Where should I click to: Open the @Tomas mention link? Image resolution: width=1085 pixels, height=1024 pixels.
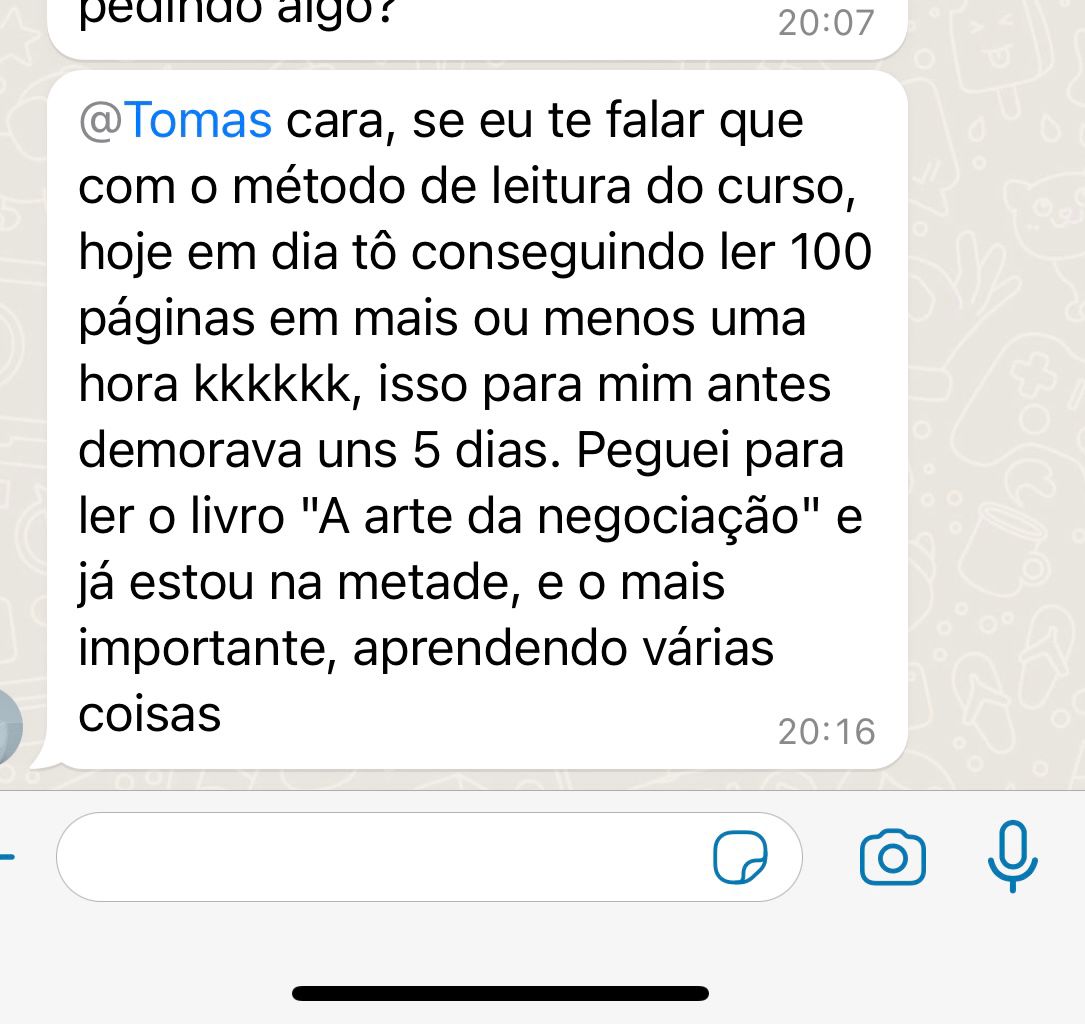[x=175, y=121]
